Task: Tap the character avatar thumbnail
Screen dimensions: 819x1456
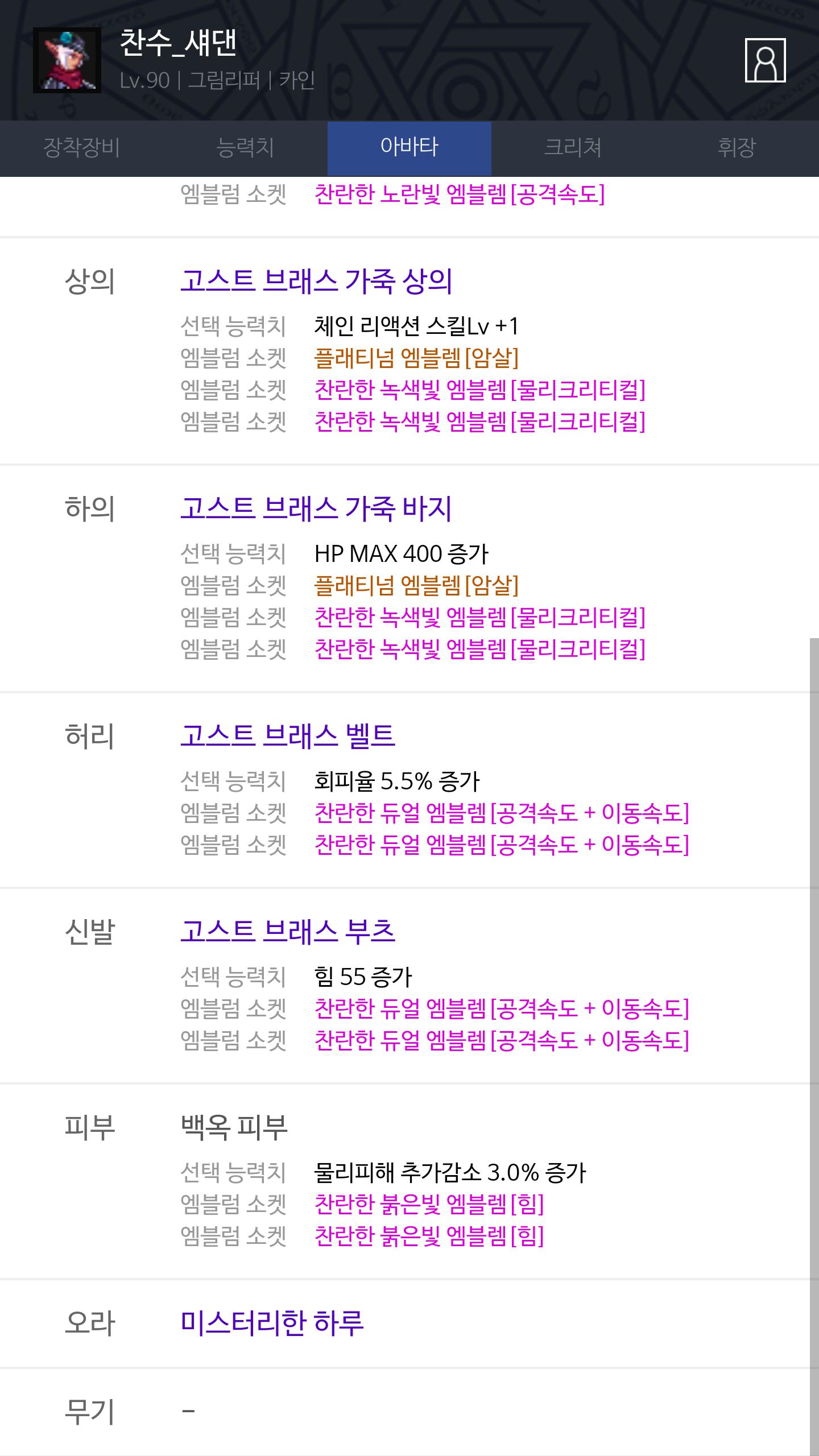Action: point(67,60)
